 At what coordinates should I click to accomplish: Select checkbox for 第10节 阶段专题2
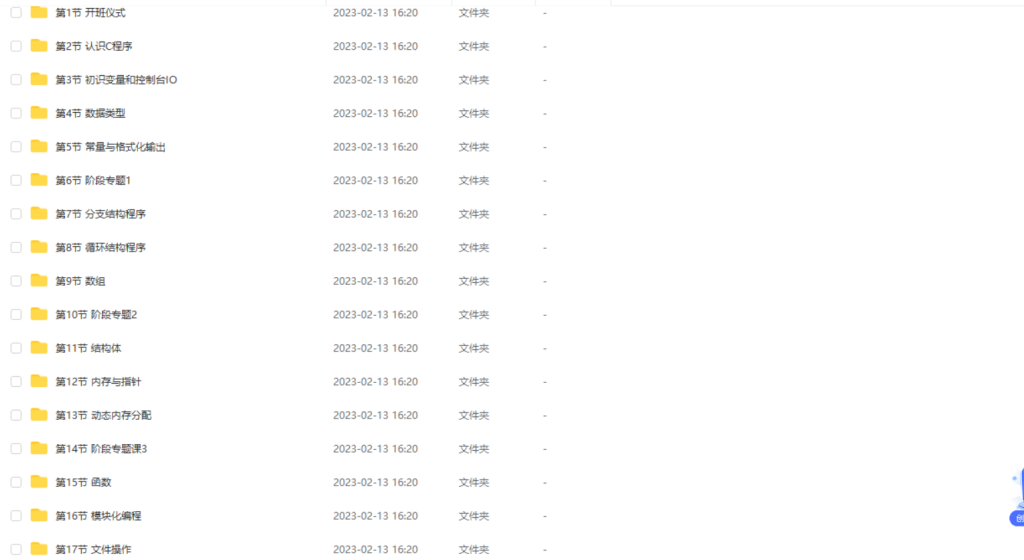16,314
